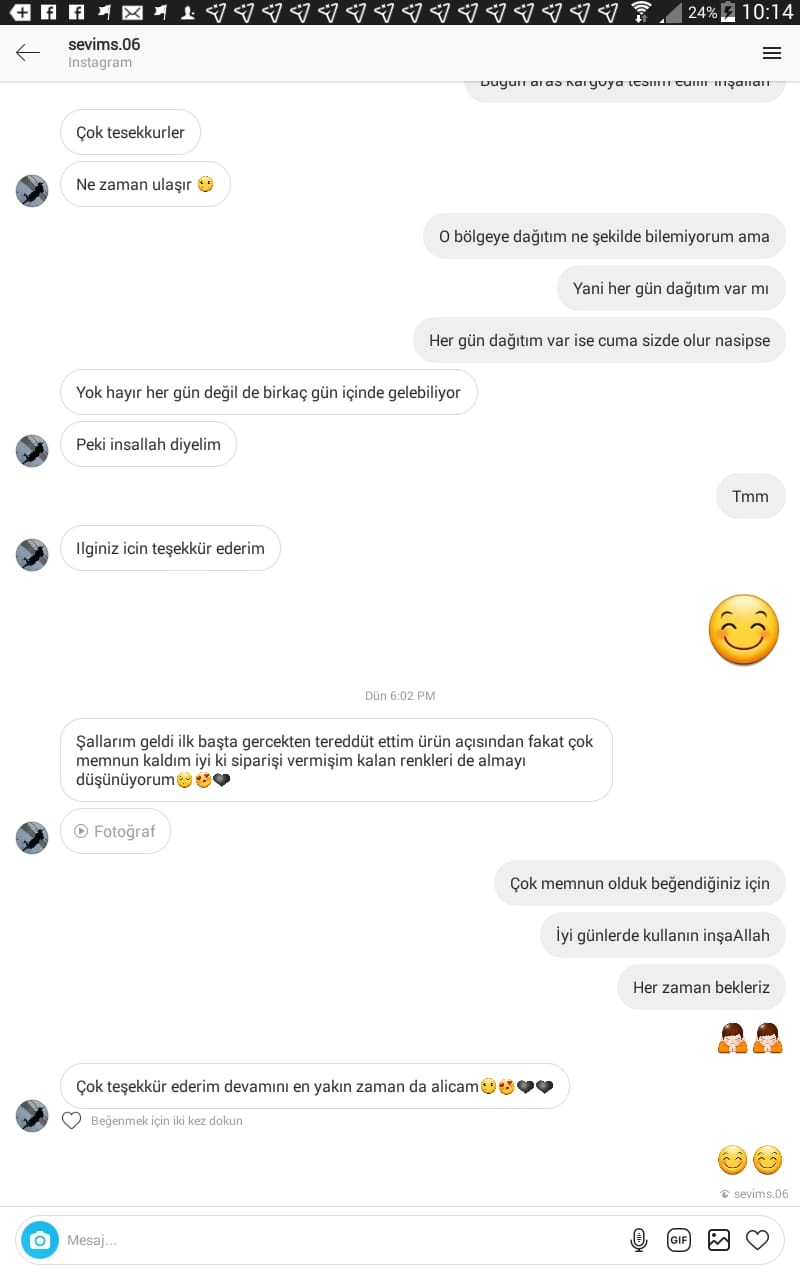This screenshot has height=1280, width=800.
Task: Open the camera button in message bar
Action: coord(40,1240)
